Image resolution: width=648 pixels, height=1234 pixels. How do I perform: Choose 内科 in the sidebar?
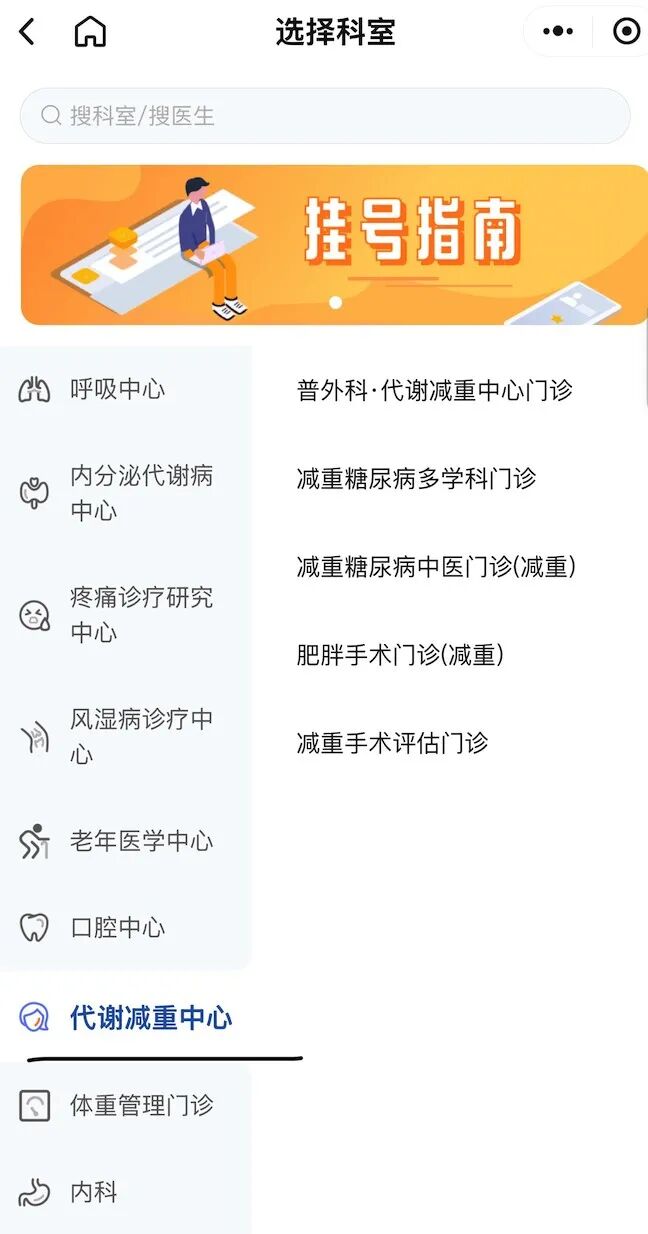[x=94, y=1192]
